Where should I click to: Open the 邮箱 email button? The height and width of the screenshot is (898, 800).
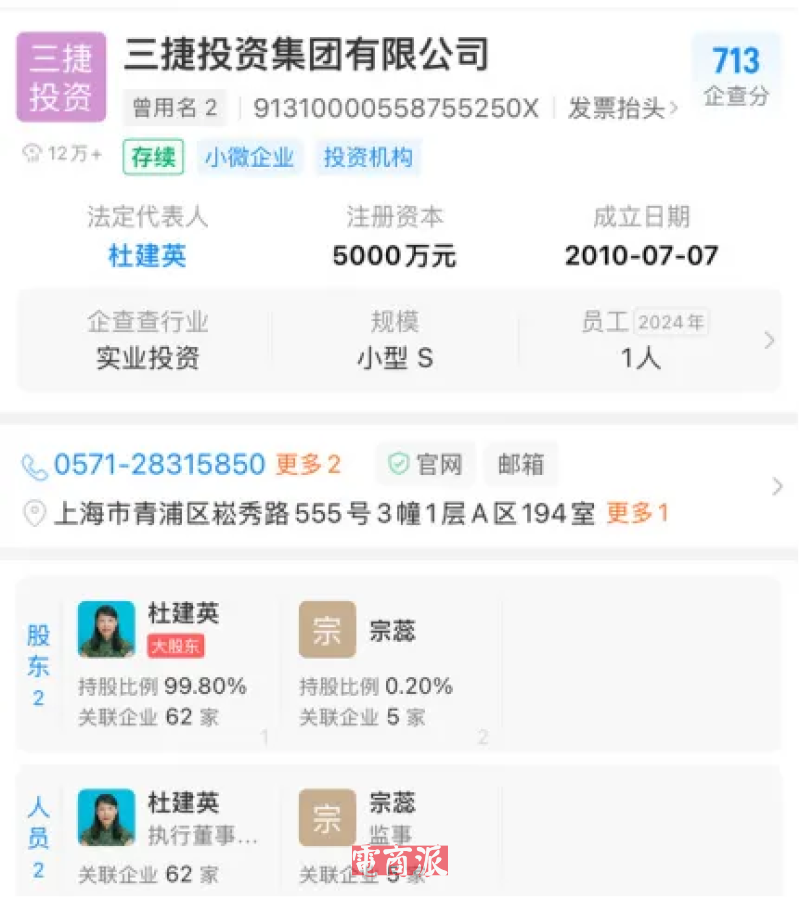tap(520, 465)
